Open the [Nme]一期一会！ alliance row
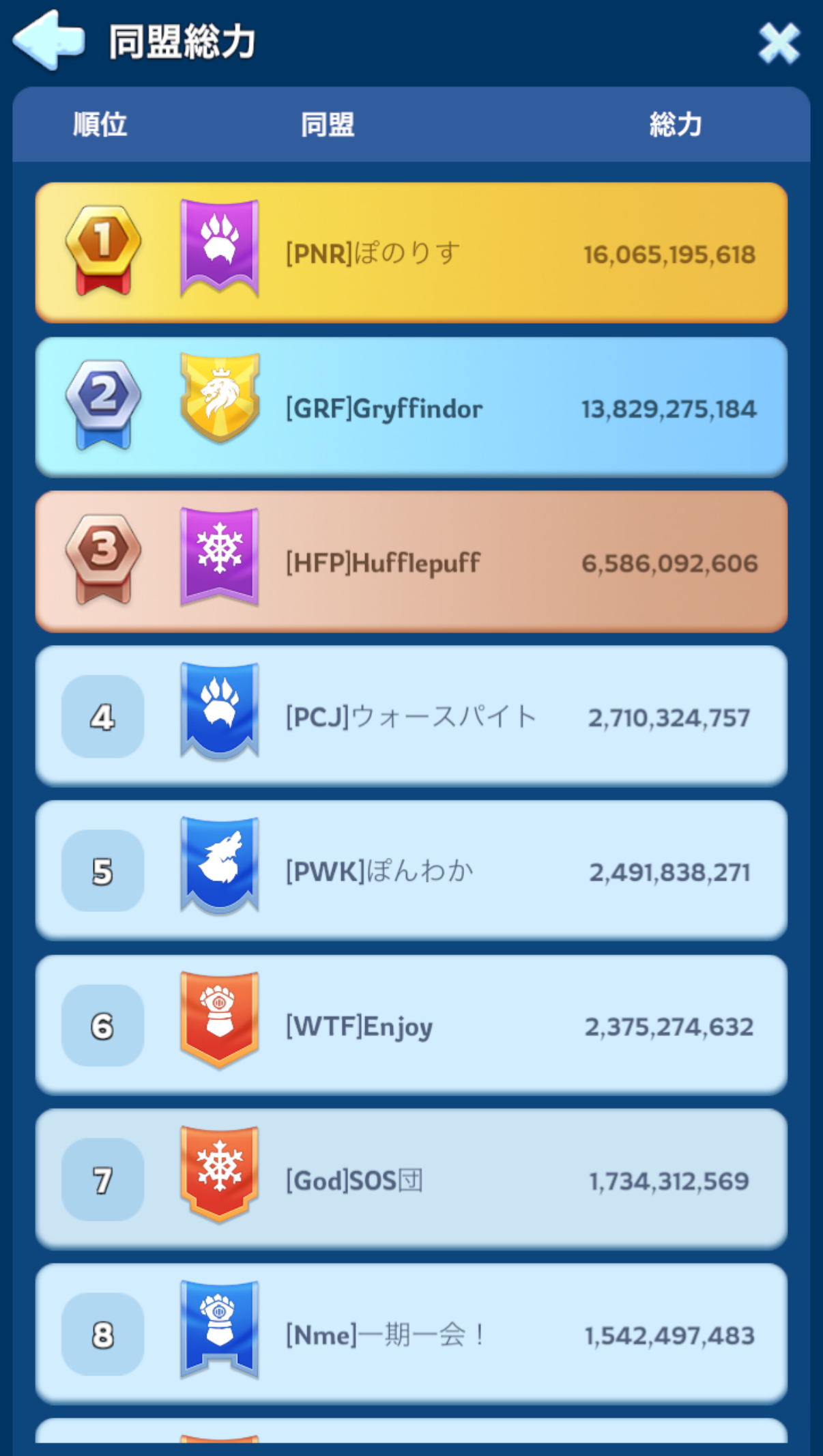Screen dimensions: 823x1456 (411, 1334)
